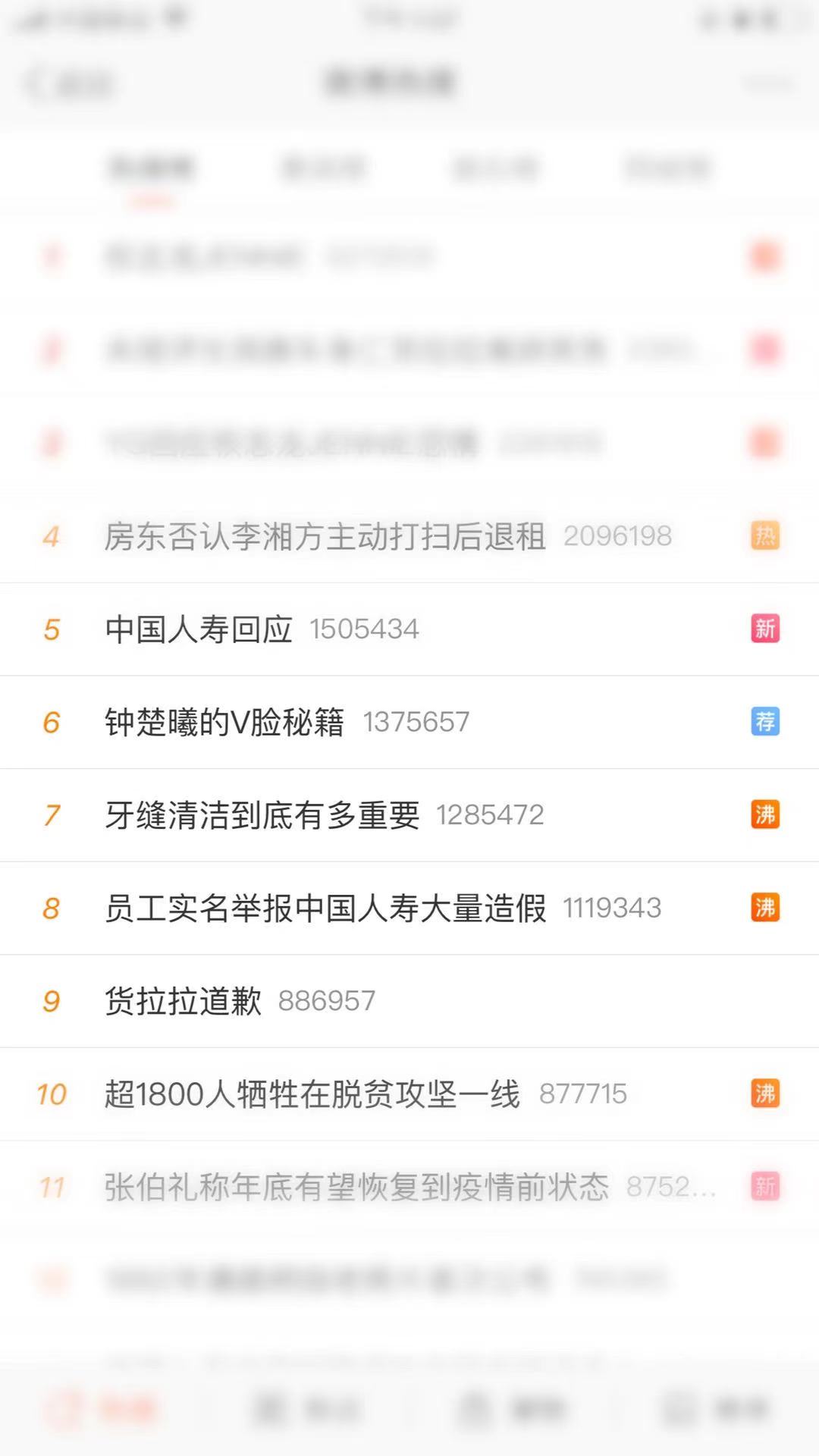View the 钟楚曦的V脸秘籍 topic
The image size is (819, 1456).
pyautogui.click(x=224, y=722)
